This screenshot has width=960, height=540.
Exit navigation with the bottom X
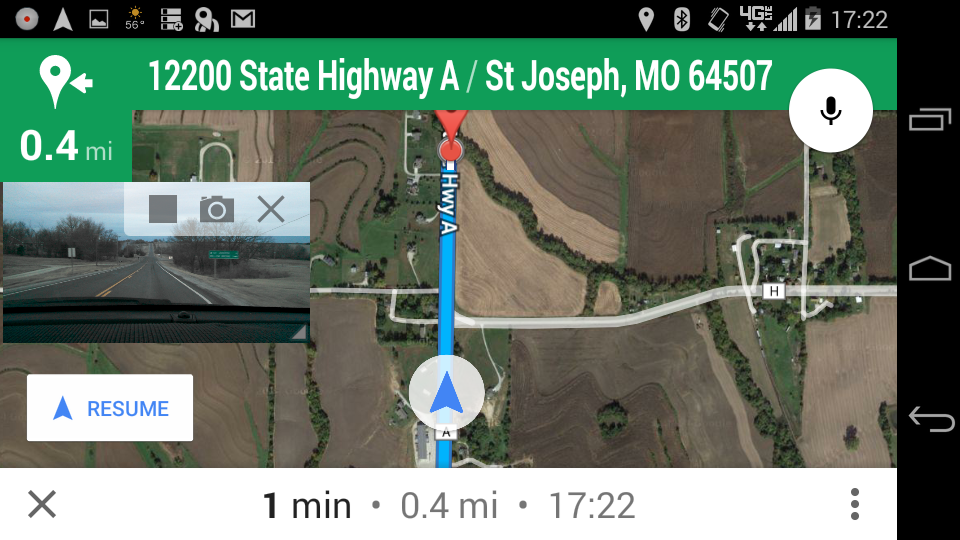[42, 504]
